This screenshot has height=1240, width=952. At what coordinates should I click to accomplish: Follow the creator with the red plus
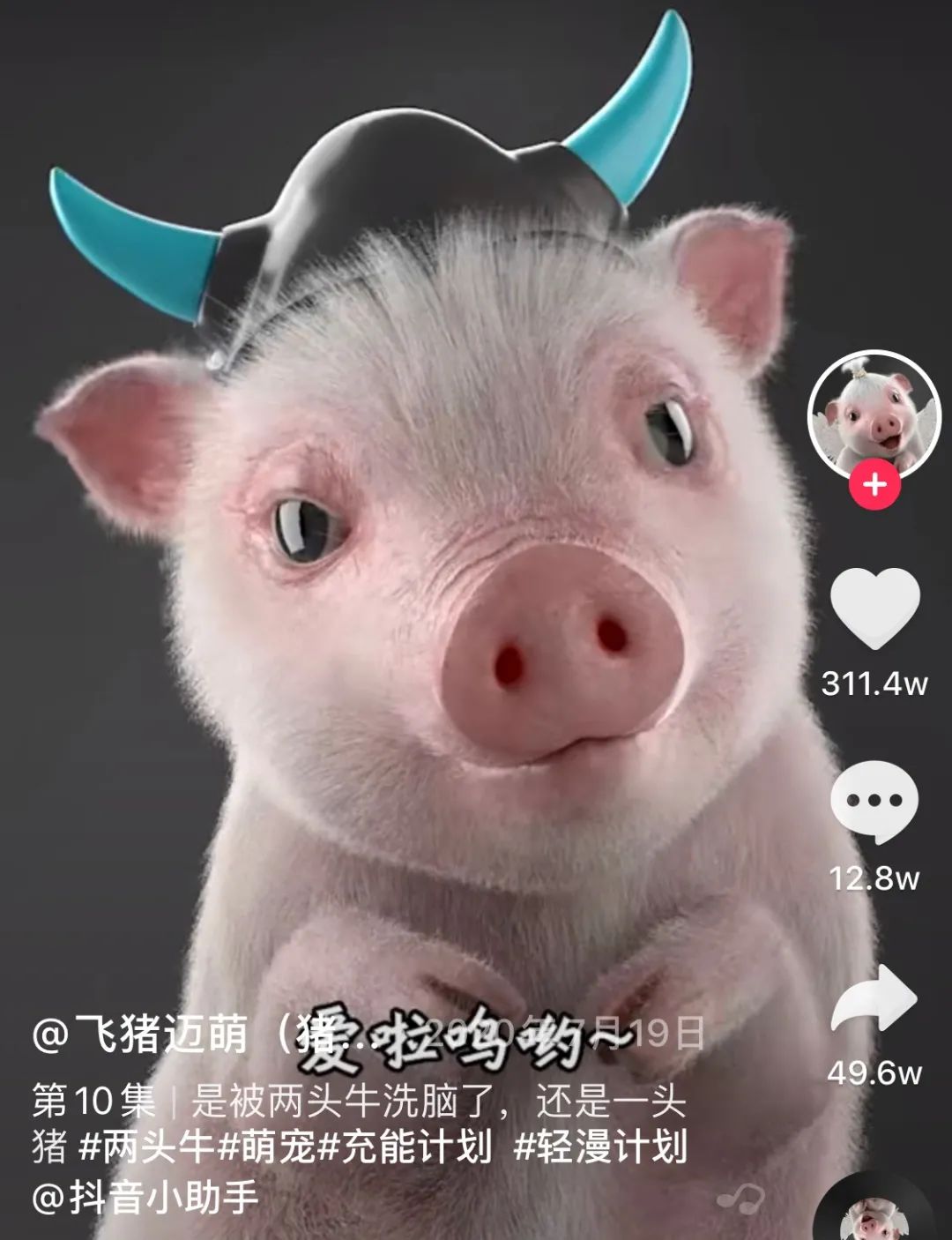point(874,484)
